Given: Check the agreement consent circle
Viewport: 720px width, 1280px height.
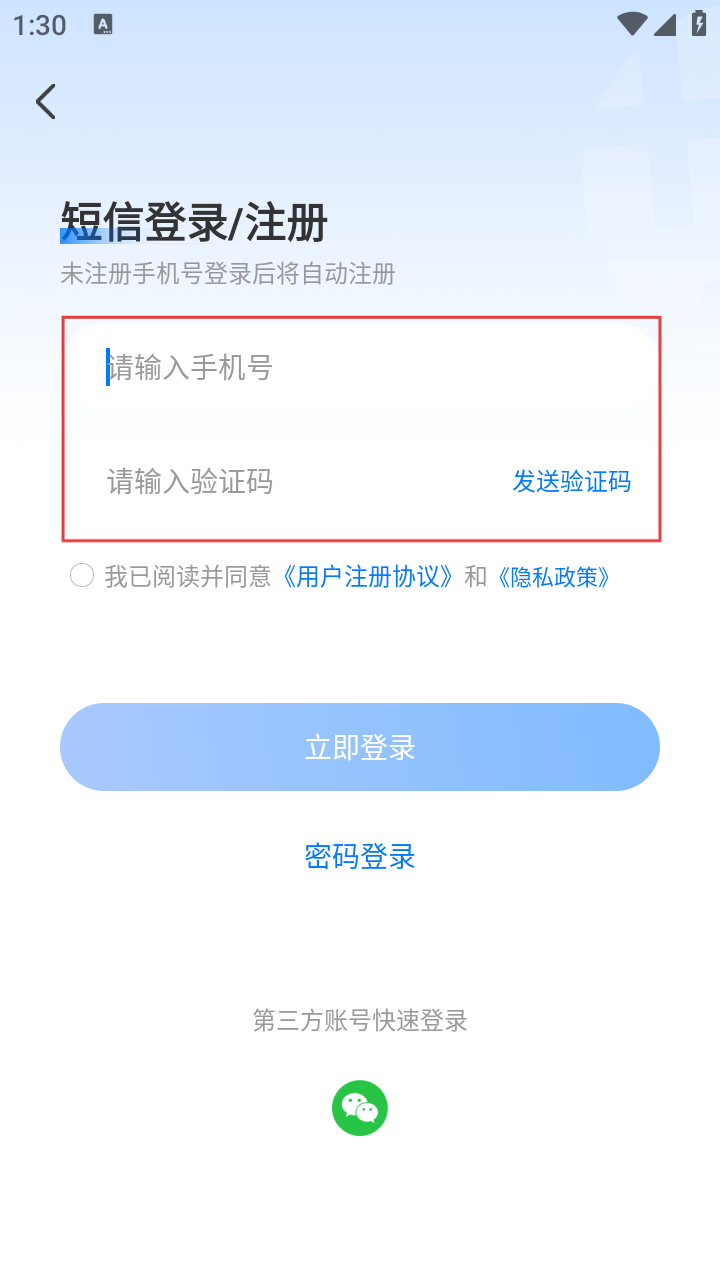Looking at the screenshot, I should pos(82,576).
